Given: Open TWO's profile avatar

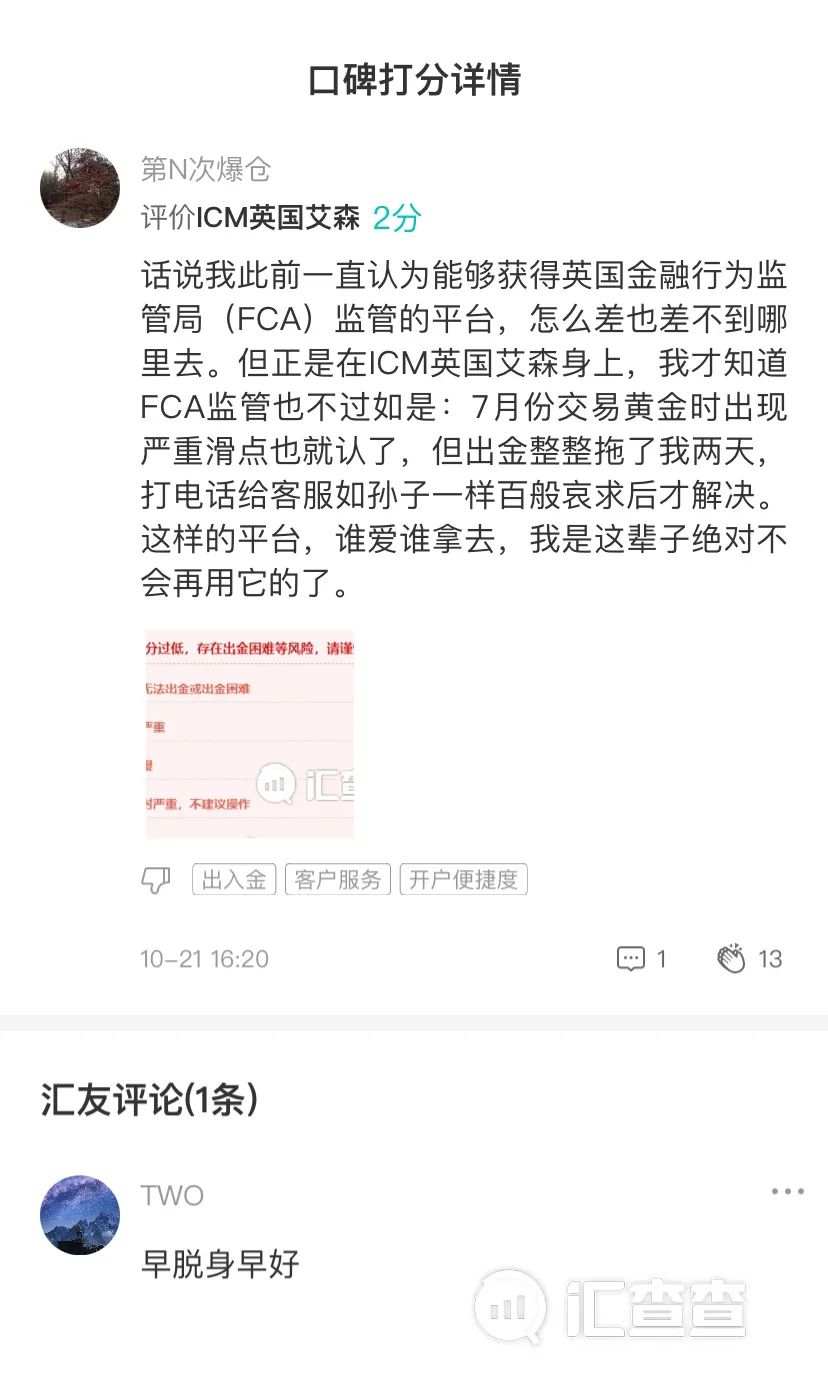Looking at the screenshot, I should [80, 1215].
